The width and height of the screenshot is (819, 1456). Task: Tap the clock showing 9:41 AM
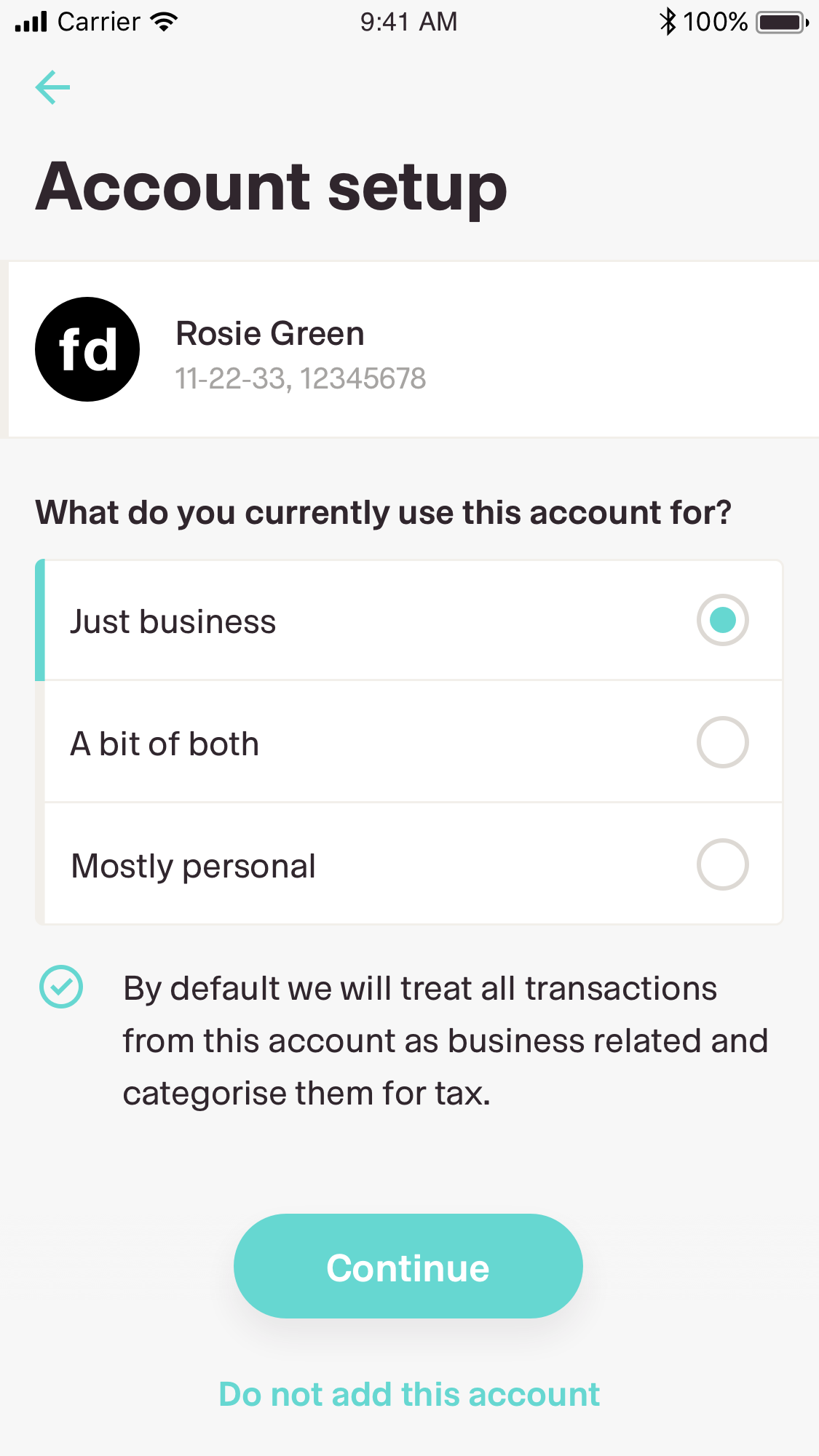[x=409, y=21]
